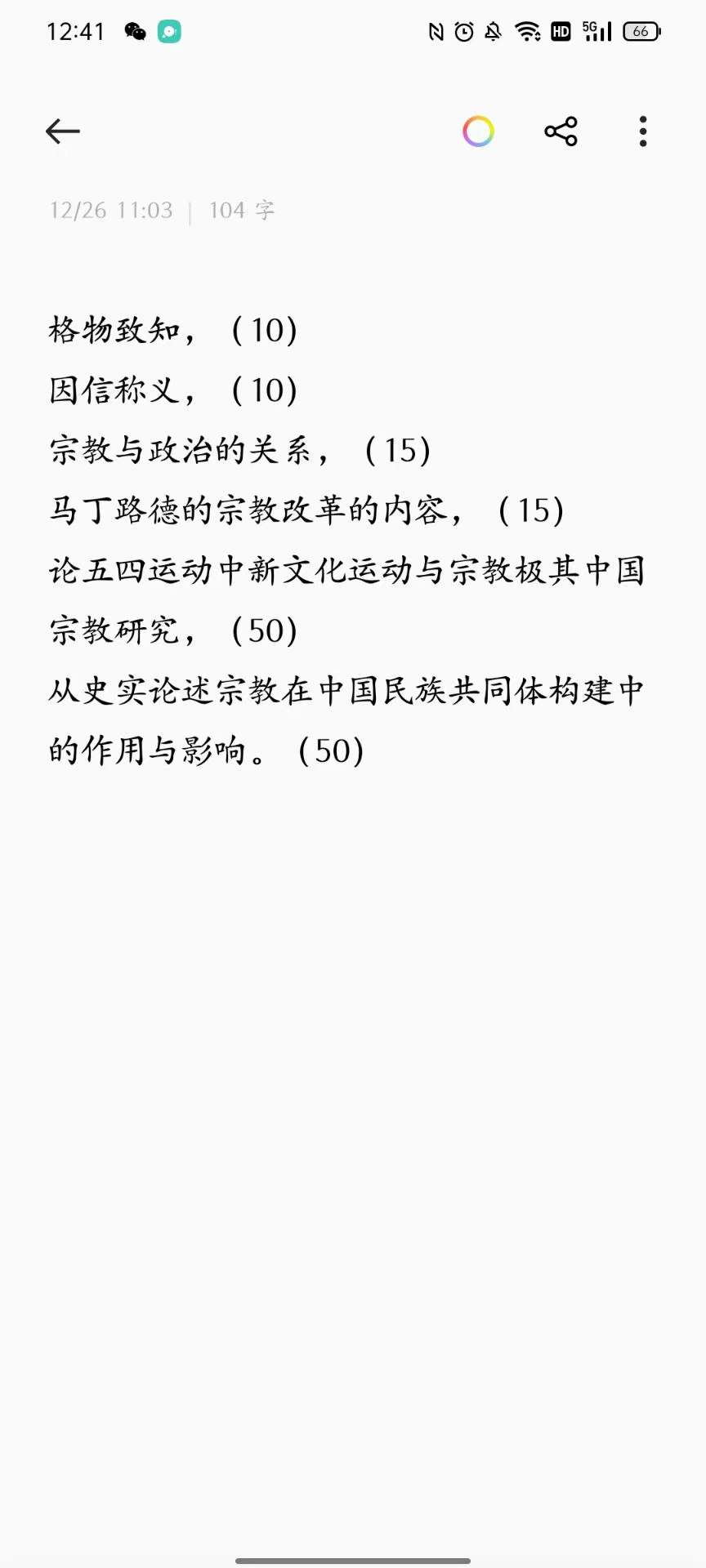Share this note
Screen dimensions: 706x1568
561,131
